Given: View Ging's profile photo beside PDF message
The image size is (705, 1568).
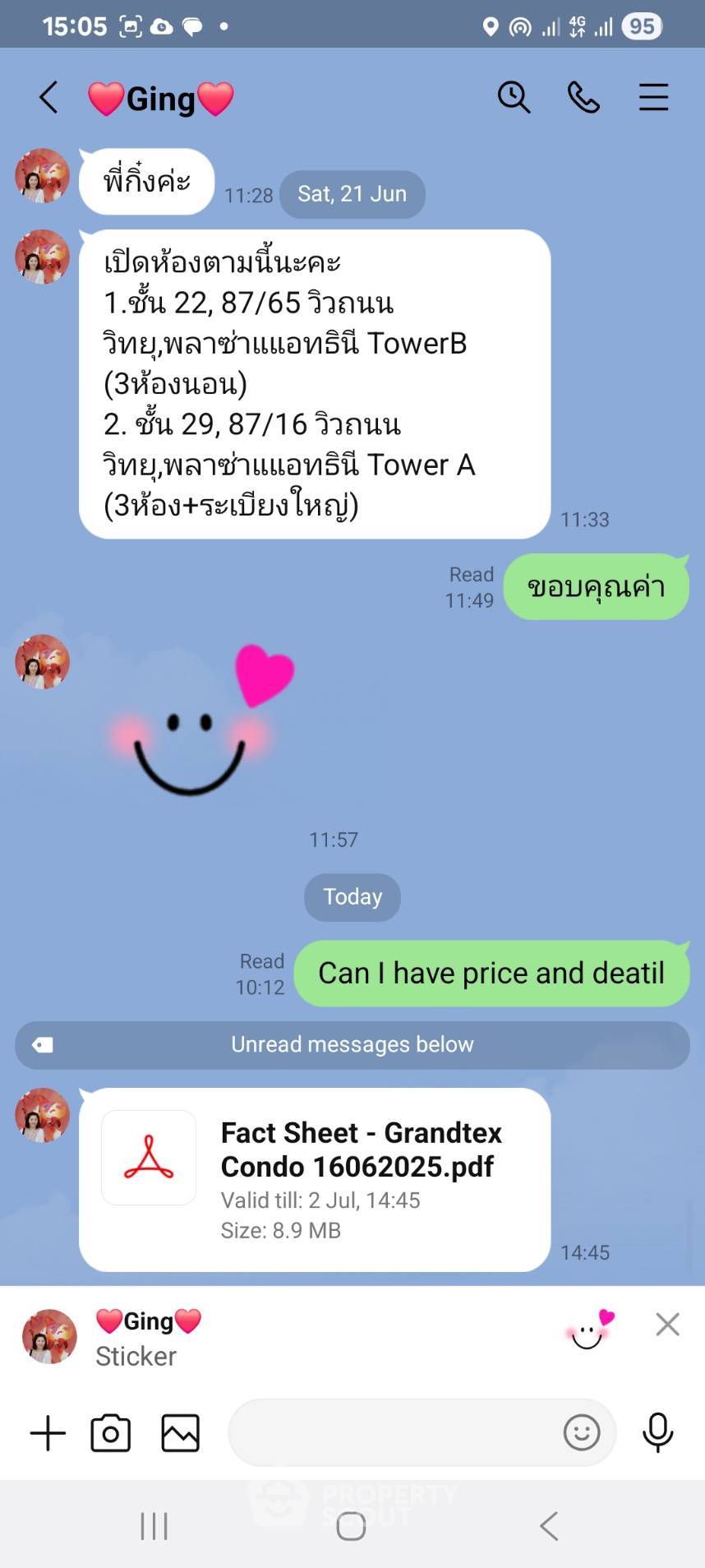Looking at the screenshot, I should coord(42,1115).
